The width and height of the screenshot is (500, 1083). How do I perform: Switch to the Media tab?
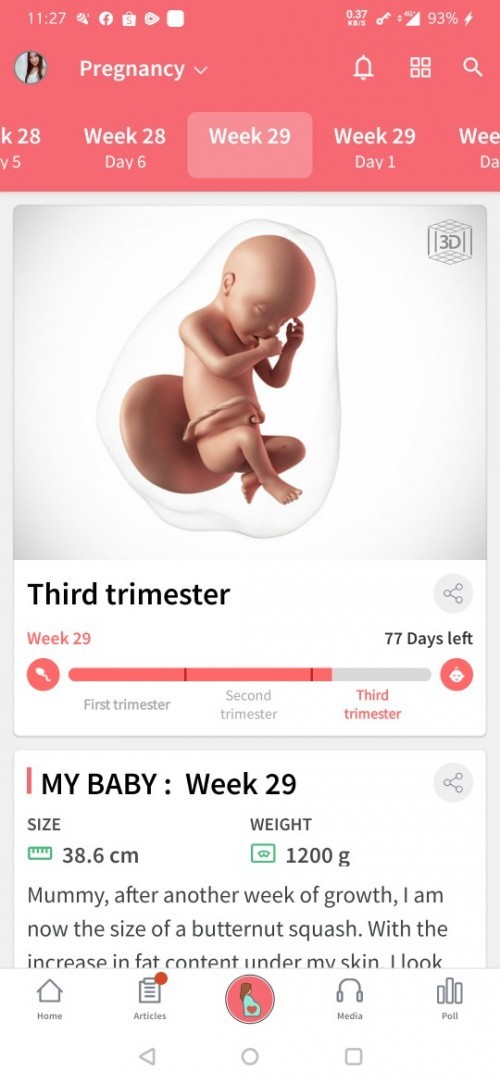(x=349, y=999)
